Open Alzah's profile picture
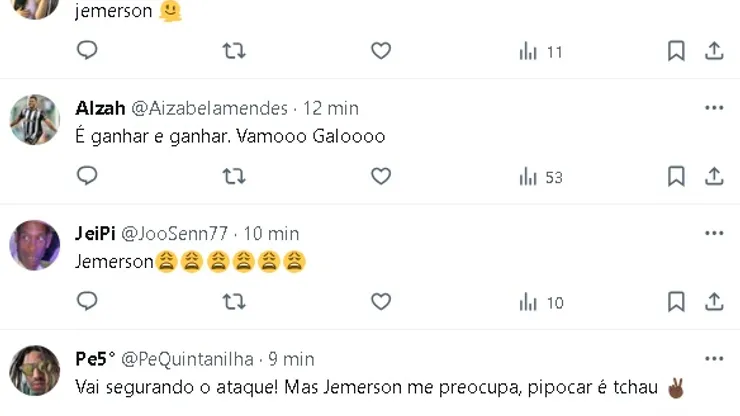Image resolution: width=740 pixels, height=416 pixels. click(35, 120)
